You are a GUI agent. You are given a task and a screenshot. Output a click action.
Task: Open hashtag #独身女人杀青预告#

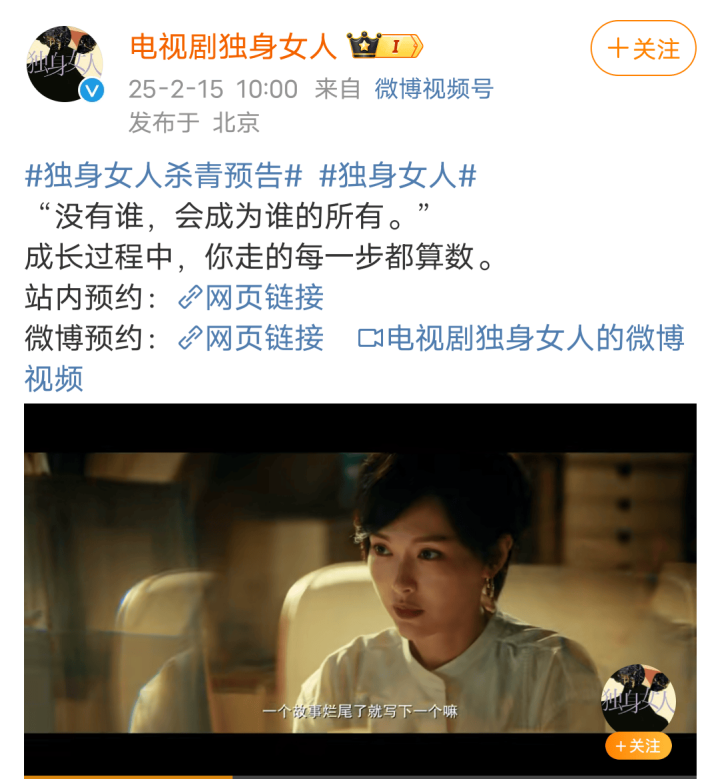pyautogui.click(x=163, y=176)
